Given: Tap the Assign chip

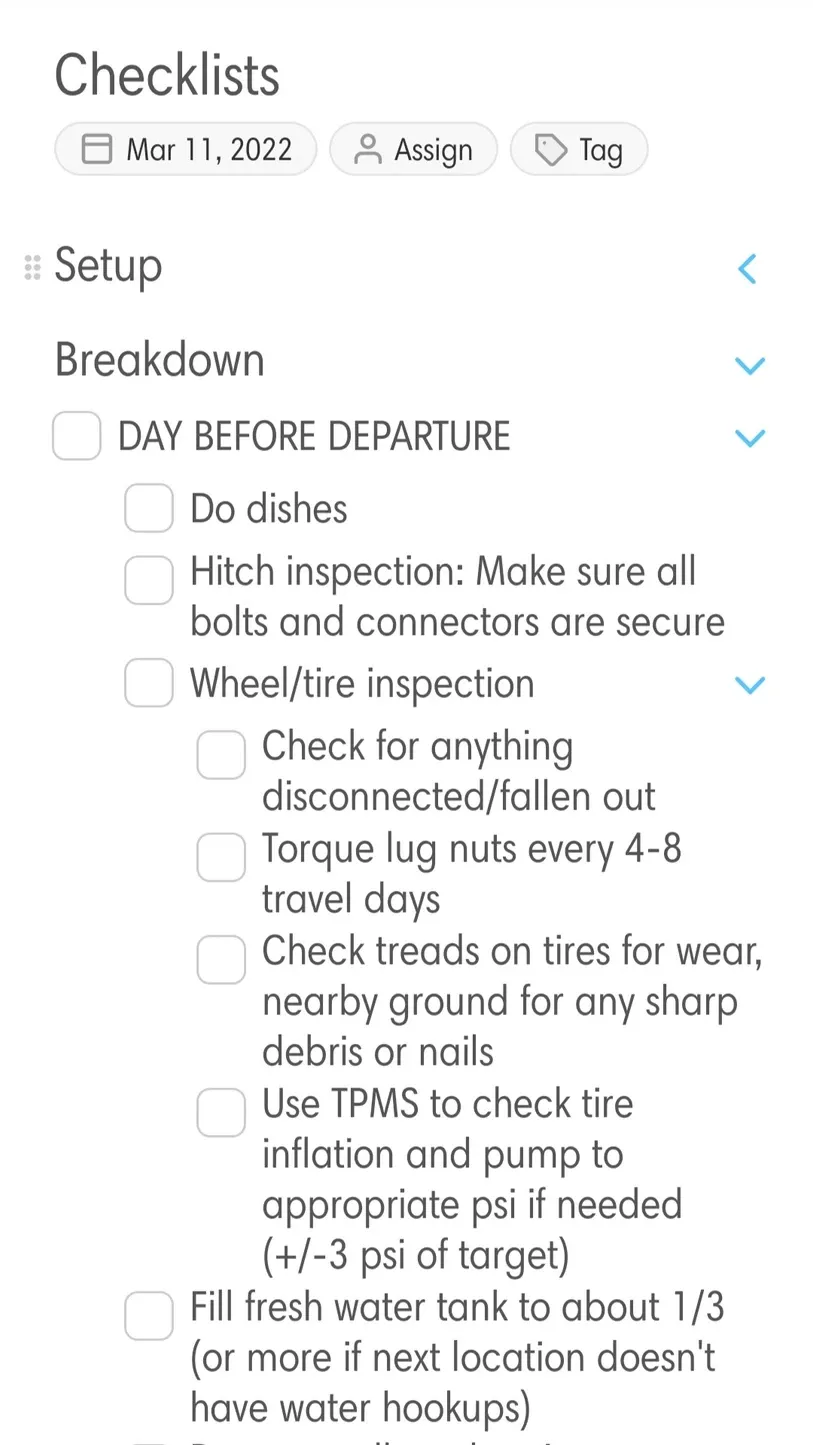Looking at the screenshot, I should coord(413,150).
